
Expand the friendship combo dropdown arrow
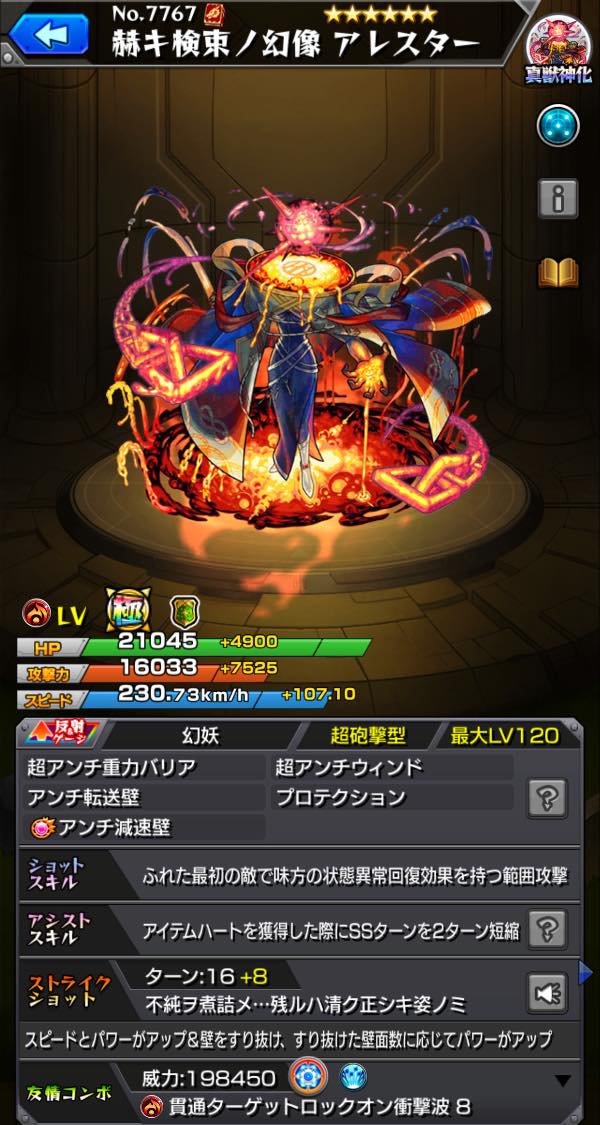pos(563,1081)
